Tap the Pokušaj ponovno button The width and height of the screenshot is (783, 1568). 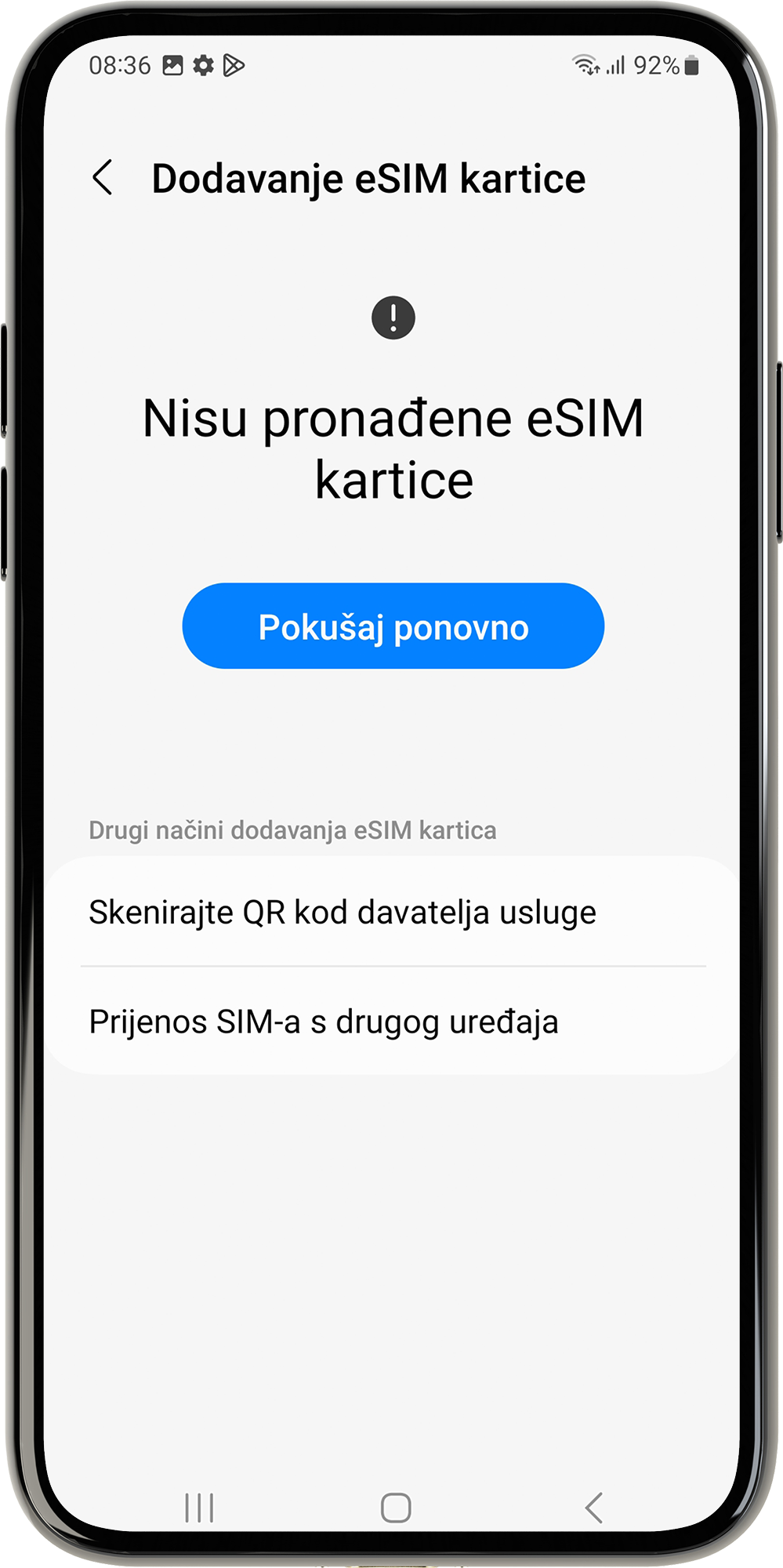coord(393,626)
